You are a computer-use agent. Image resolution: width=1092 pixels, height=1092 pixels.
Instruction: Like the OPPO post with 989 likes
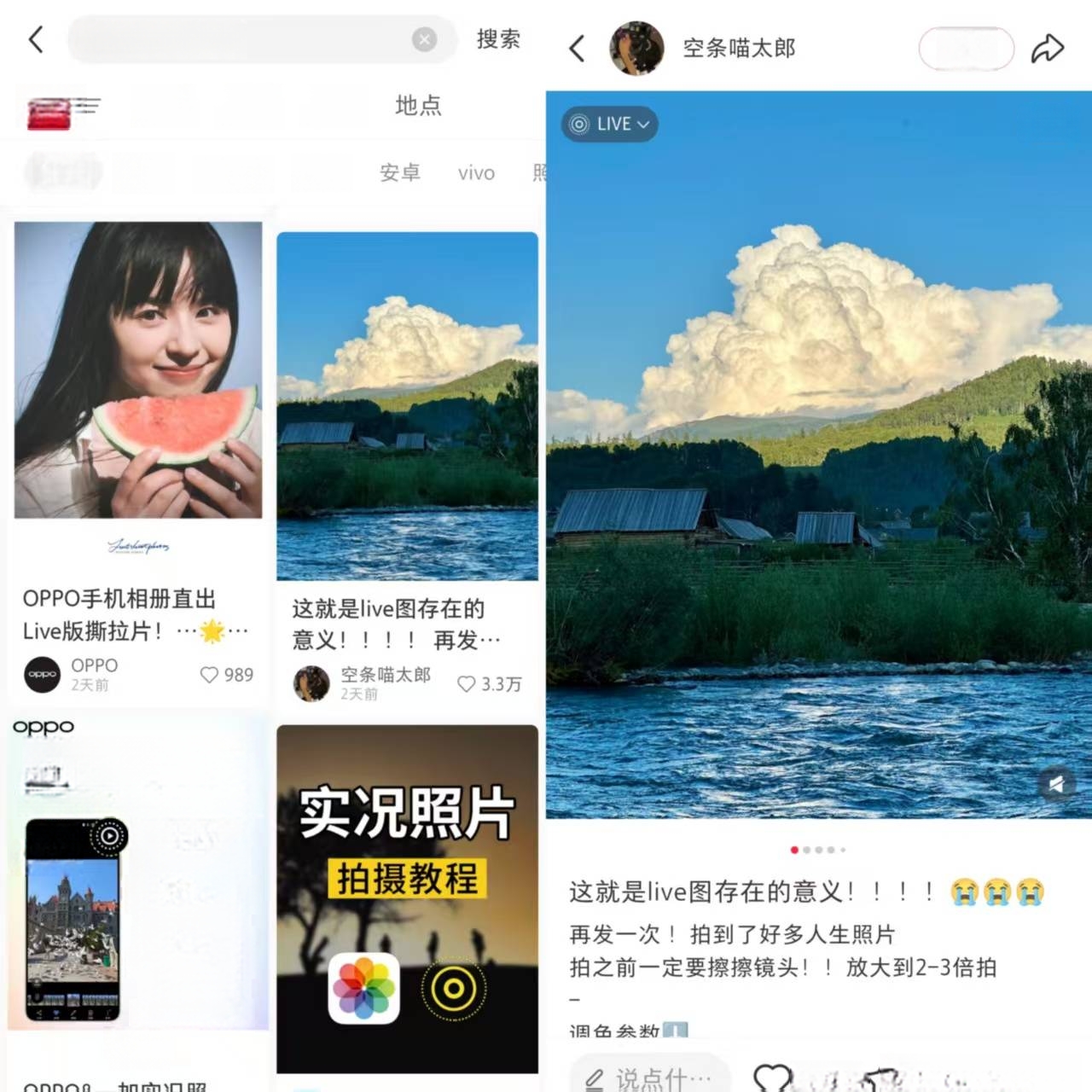(210, 675)
